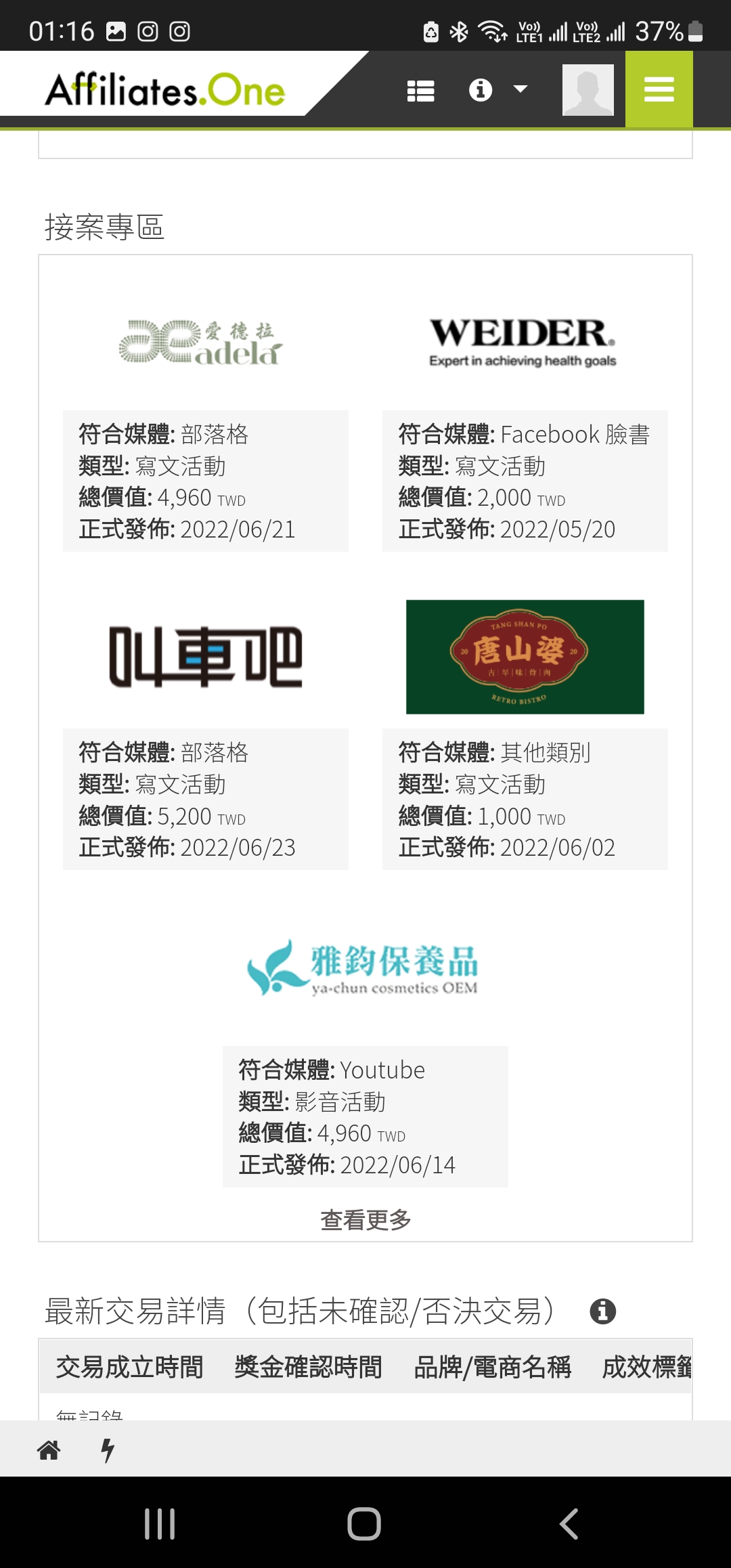Tap 查看更多 to view more campaigns
The height and width of the screenshot is (1568, 731).
coord(365,1219)
